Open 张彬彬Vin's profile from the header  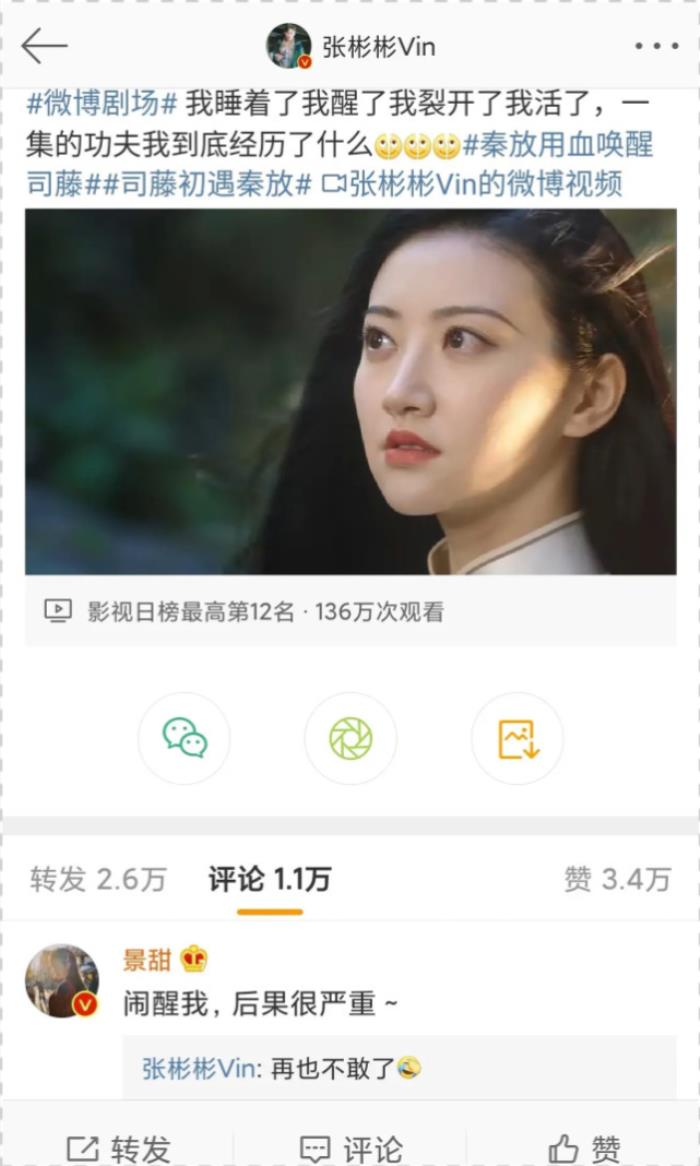pyautogui.click(x=352, y=46)
